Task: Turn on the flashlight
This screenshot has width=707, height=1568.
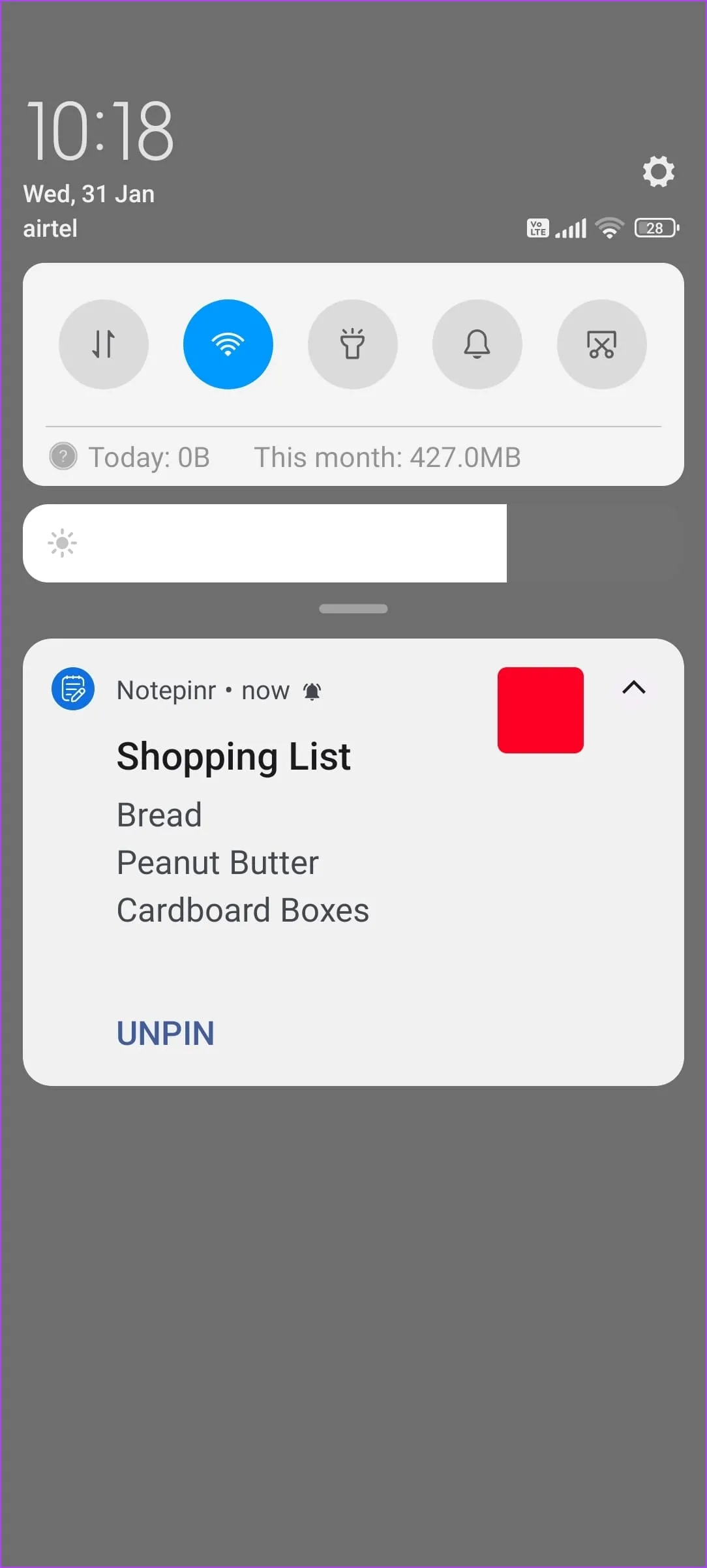Action: [x=352, y=344]
